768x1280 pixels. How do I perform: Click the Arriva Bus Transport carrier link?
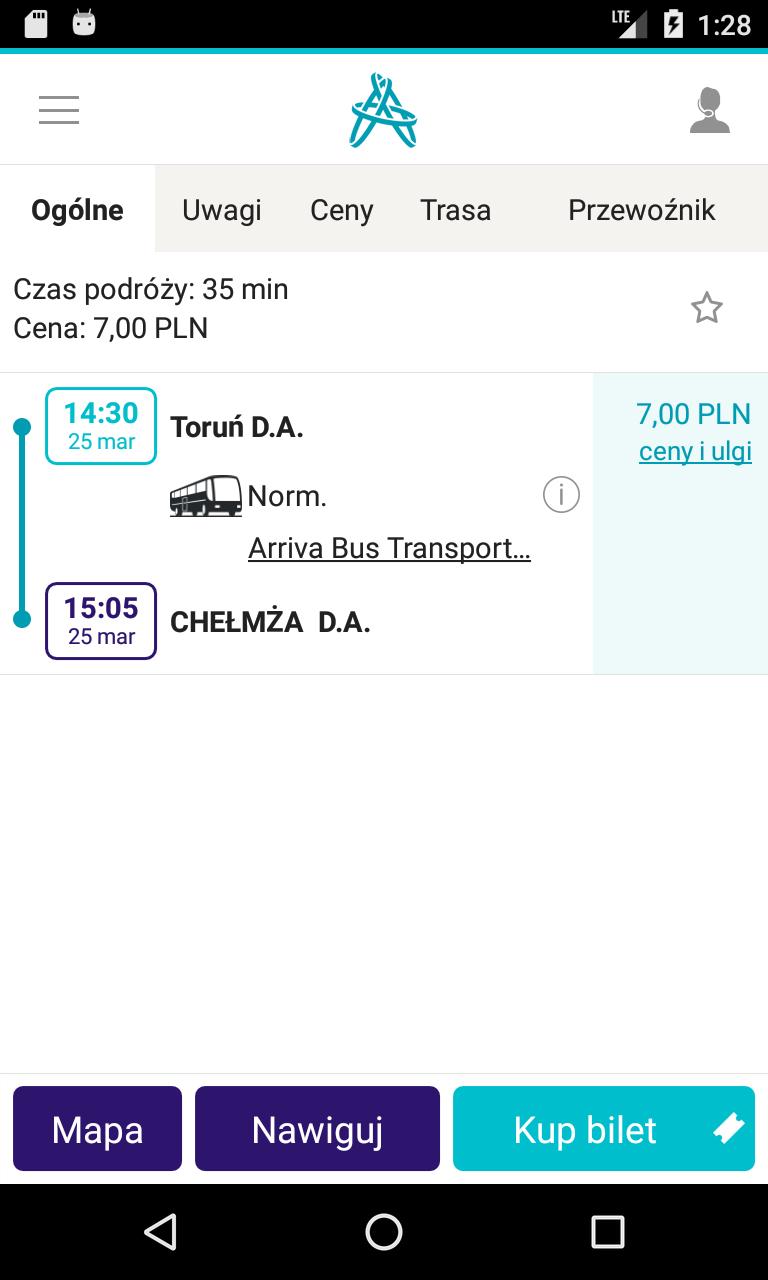tap(389, 548)
